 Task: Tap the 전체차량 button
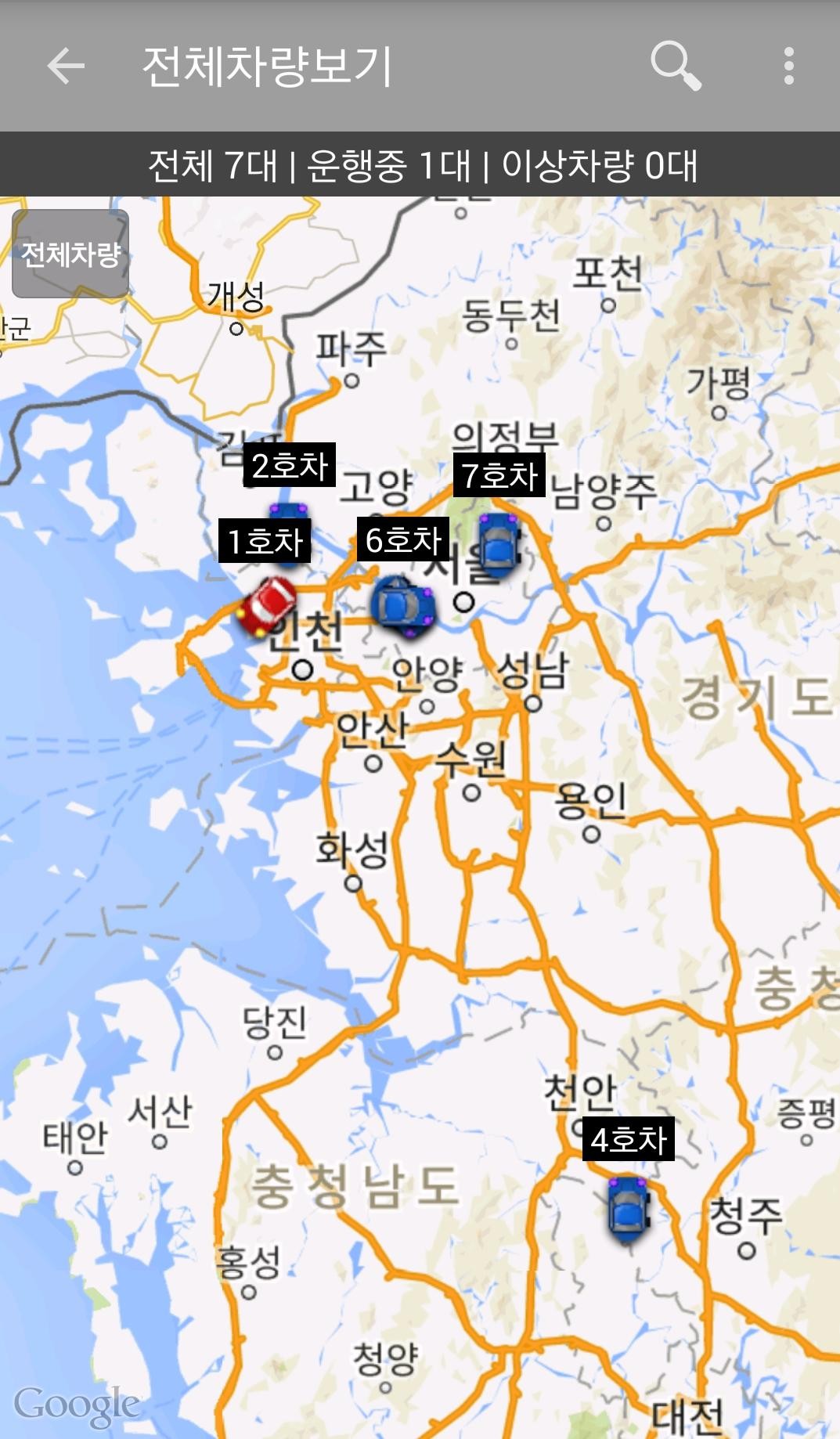click(70, 254)
